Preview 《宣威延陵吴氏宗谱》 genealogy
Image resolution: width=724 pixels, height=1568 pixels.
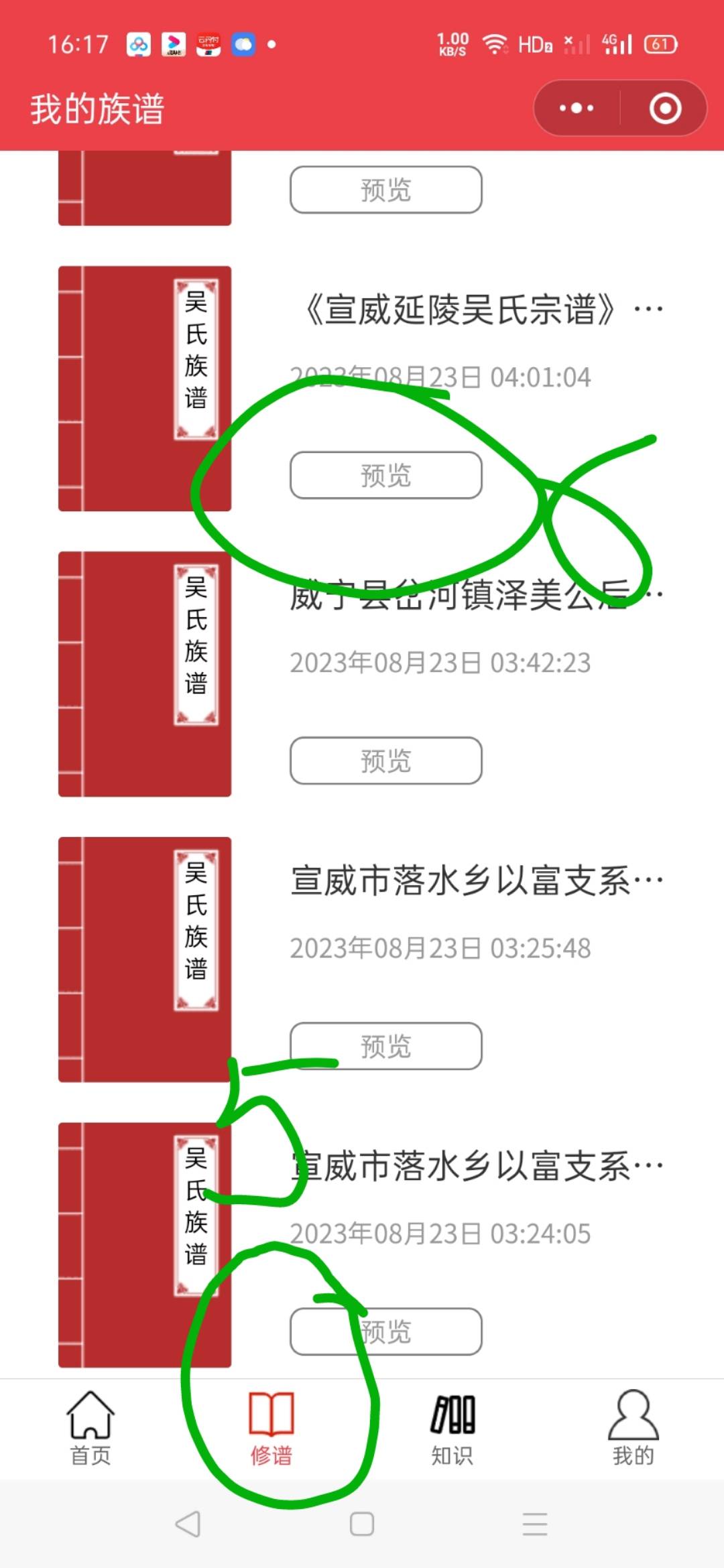tap(385, 475)
